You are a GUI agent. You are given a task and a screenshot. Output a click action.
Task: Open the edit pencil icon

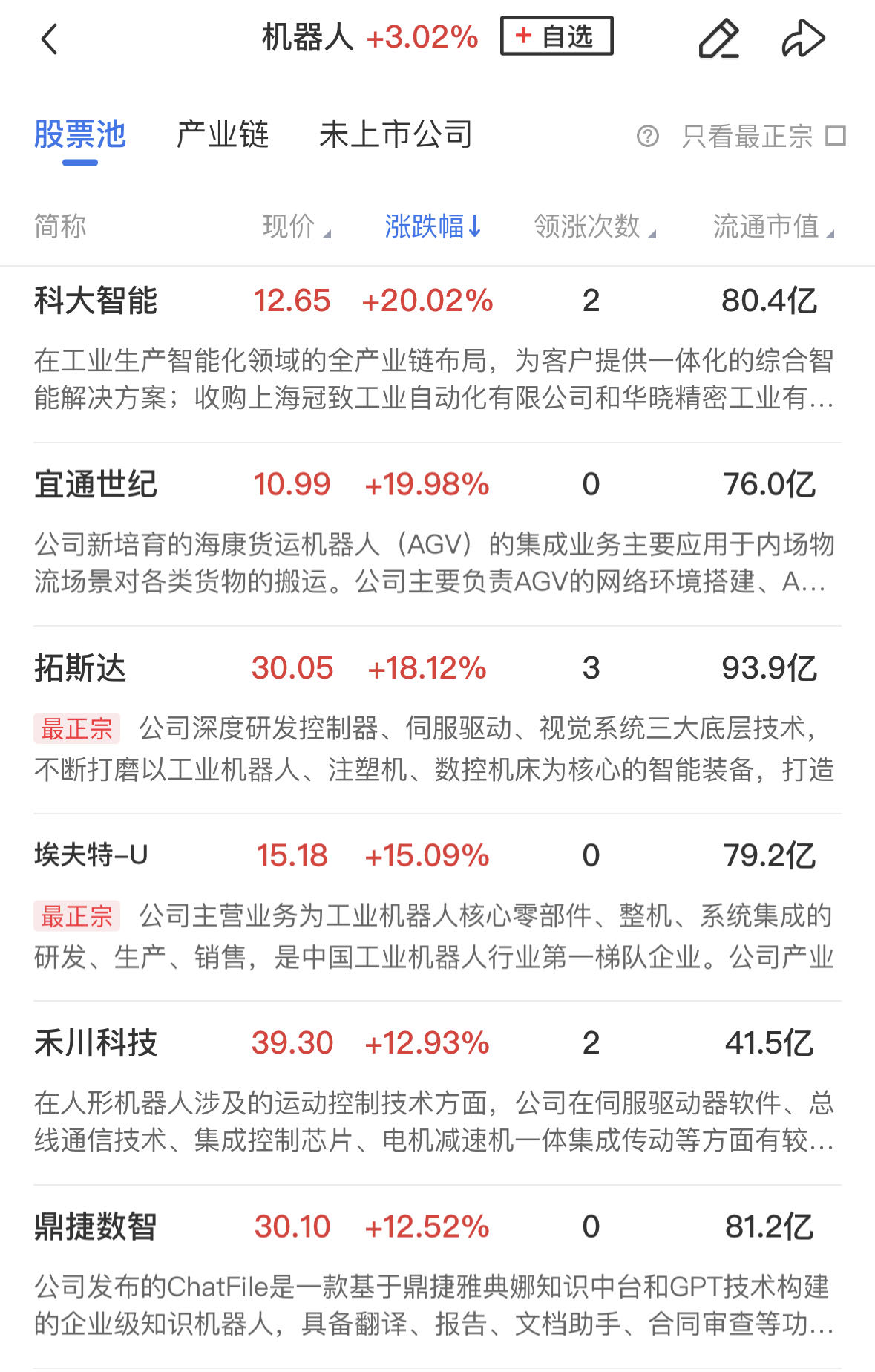click(x=718, y=39)
